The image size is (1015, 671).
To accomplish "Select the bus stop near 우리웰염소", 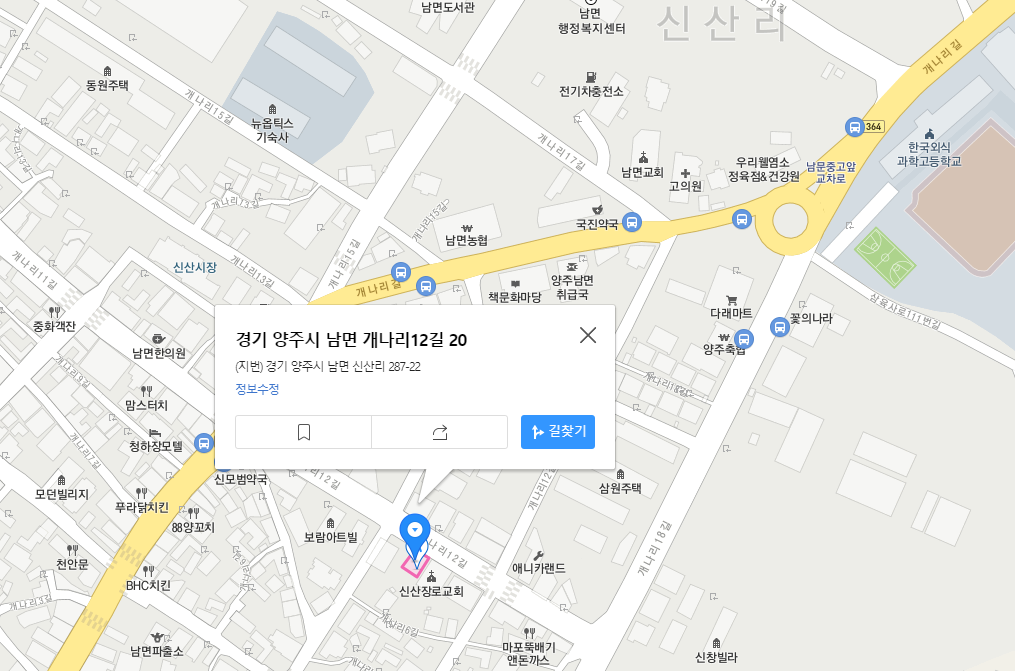I will [741, 218].
